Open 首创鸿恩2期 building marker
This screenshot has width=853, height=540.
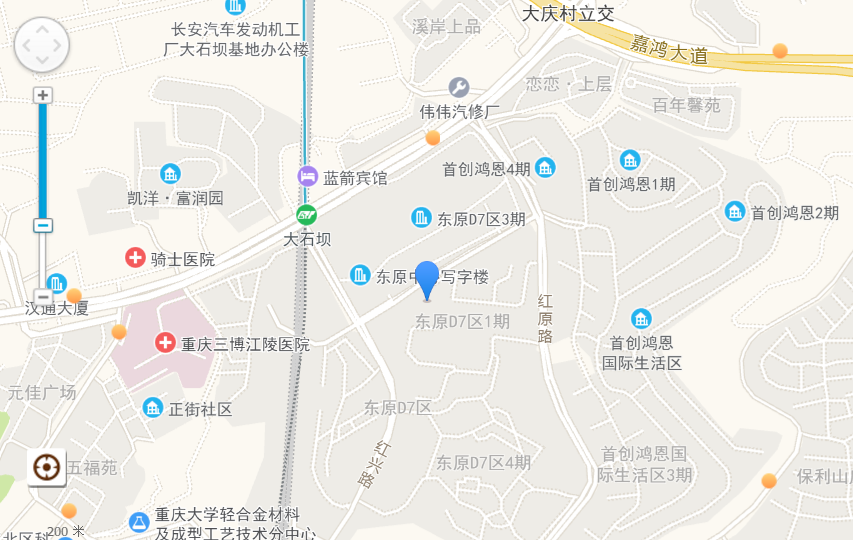pos(735,211)
